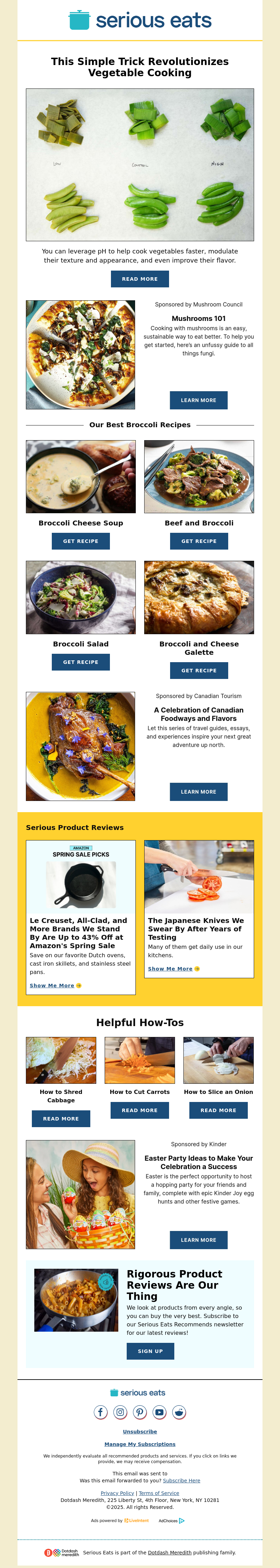Open the Serious Eats Instagram profile
The height and width of the screenshot is (1568, 280).
[x=120, y=1412]
